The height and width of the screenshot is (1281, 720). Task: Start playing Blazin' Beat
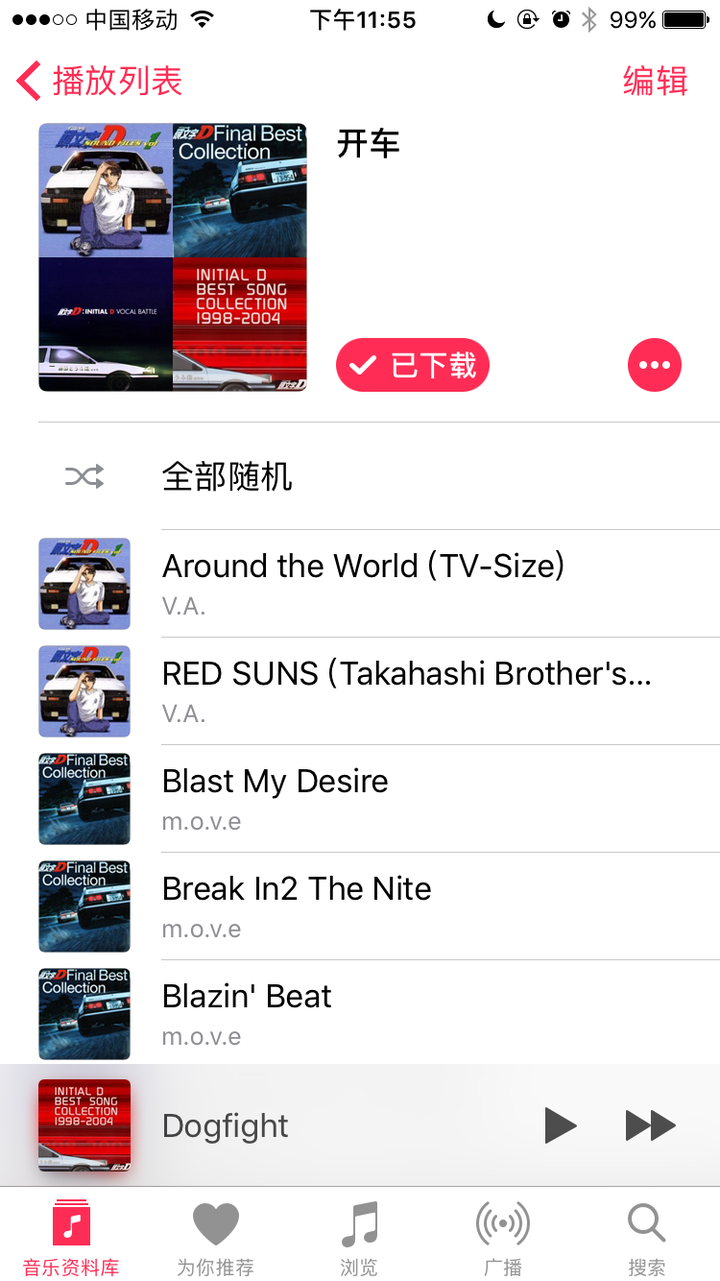pyautogui.click(x=247, y=1012)
